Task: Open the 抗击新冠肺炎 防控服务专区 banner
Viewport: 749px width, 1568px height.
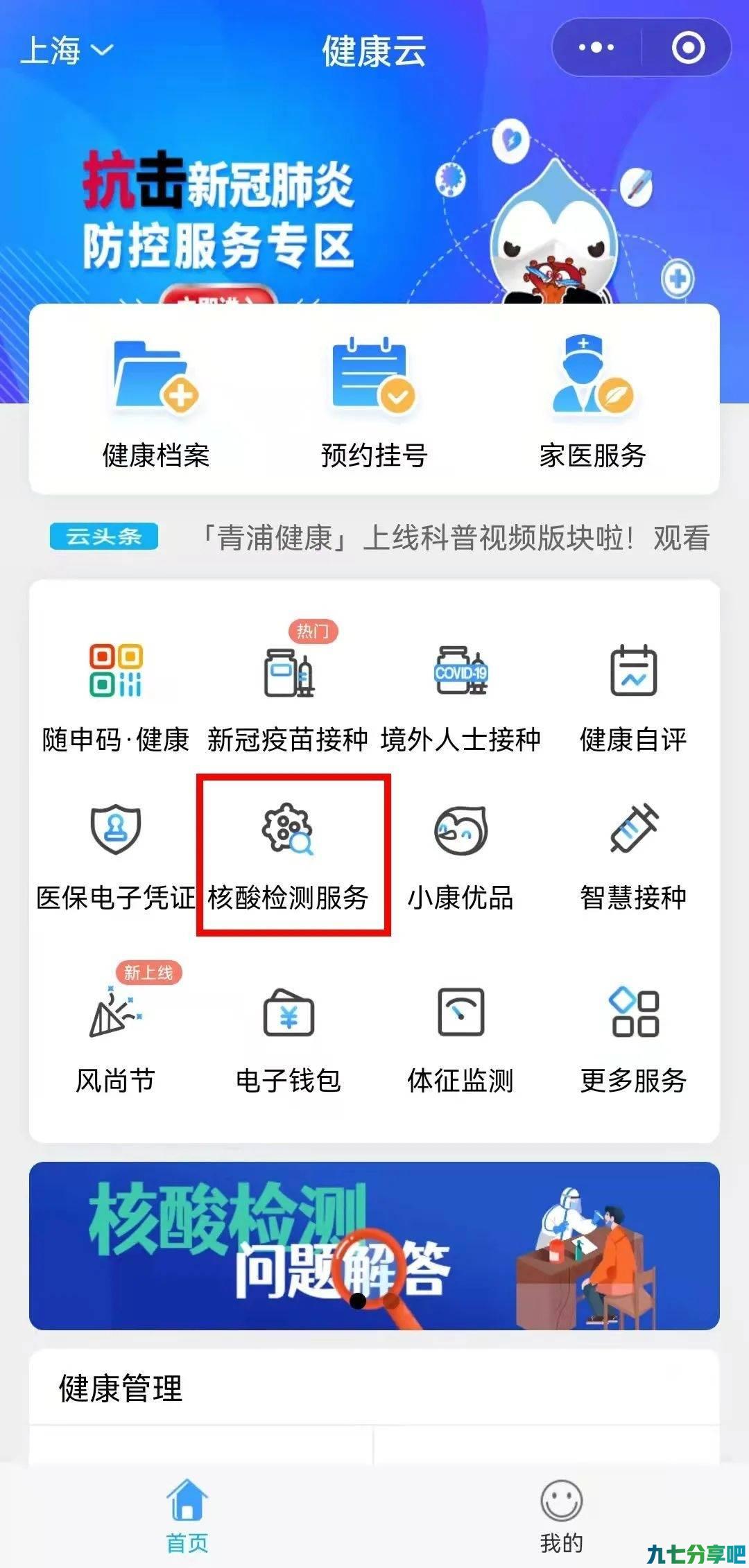Action: tap(374, 215)
